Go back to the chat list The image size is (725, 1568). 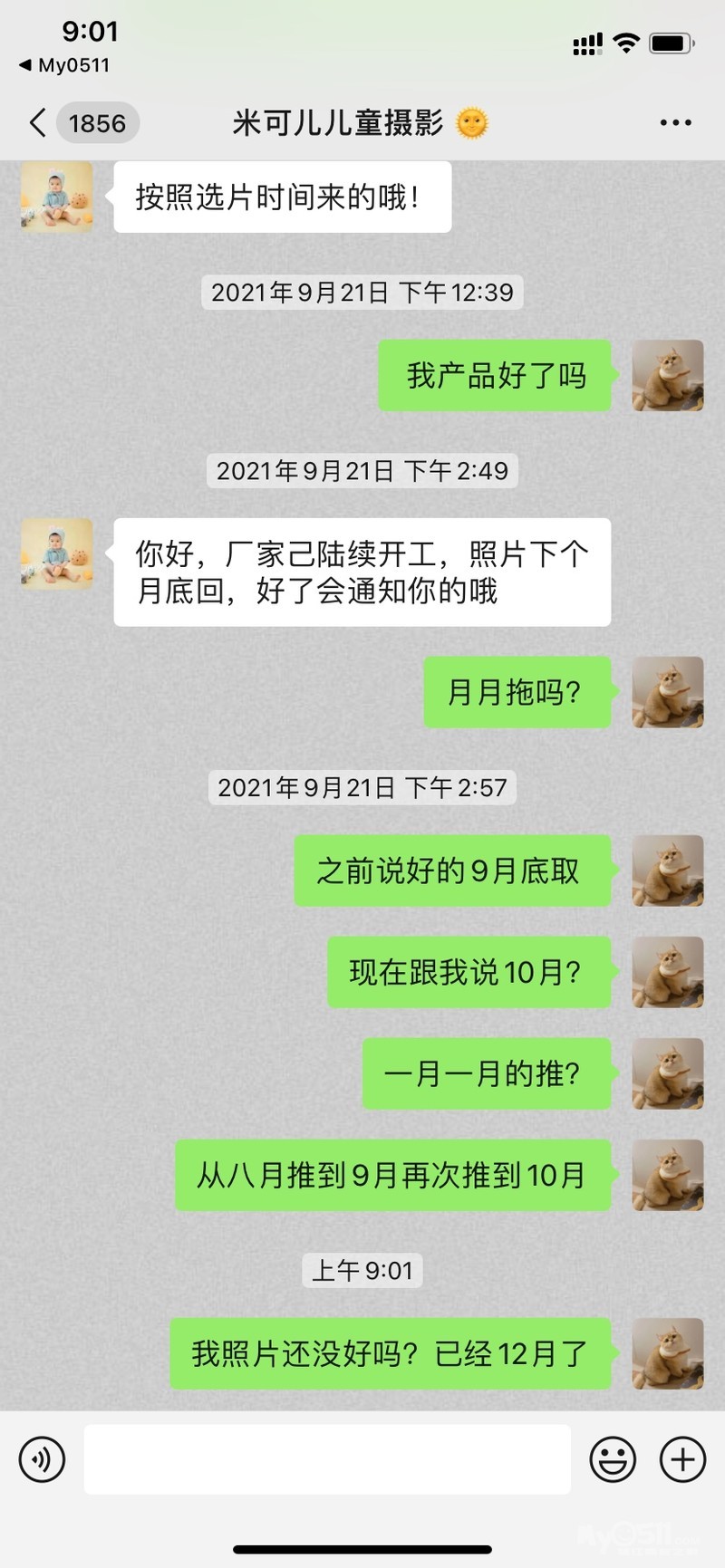pyautogui.click(x=38, y=123)
